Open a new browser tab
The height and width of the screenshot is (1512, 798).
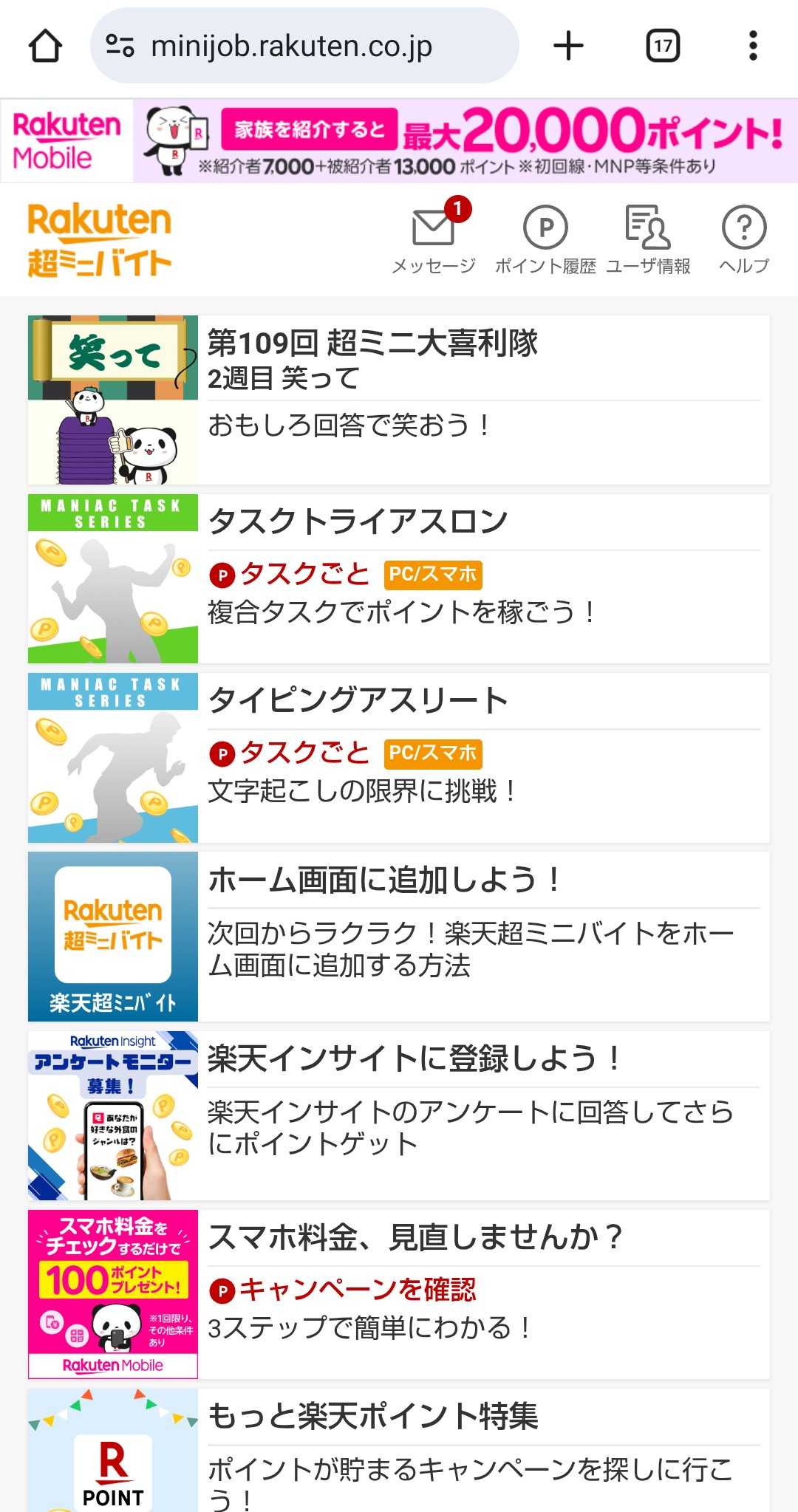coord(568,46)
